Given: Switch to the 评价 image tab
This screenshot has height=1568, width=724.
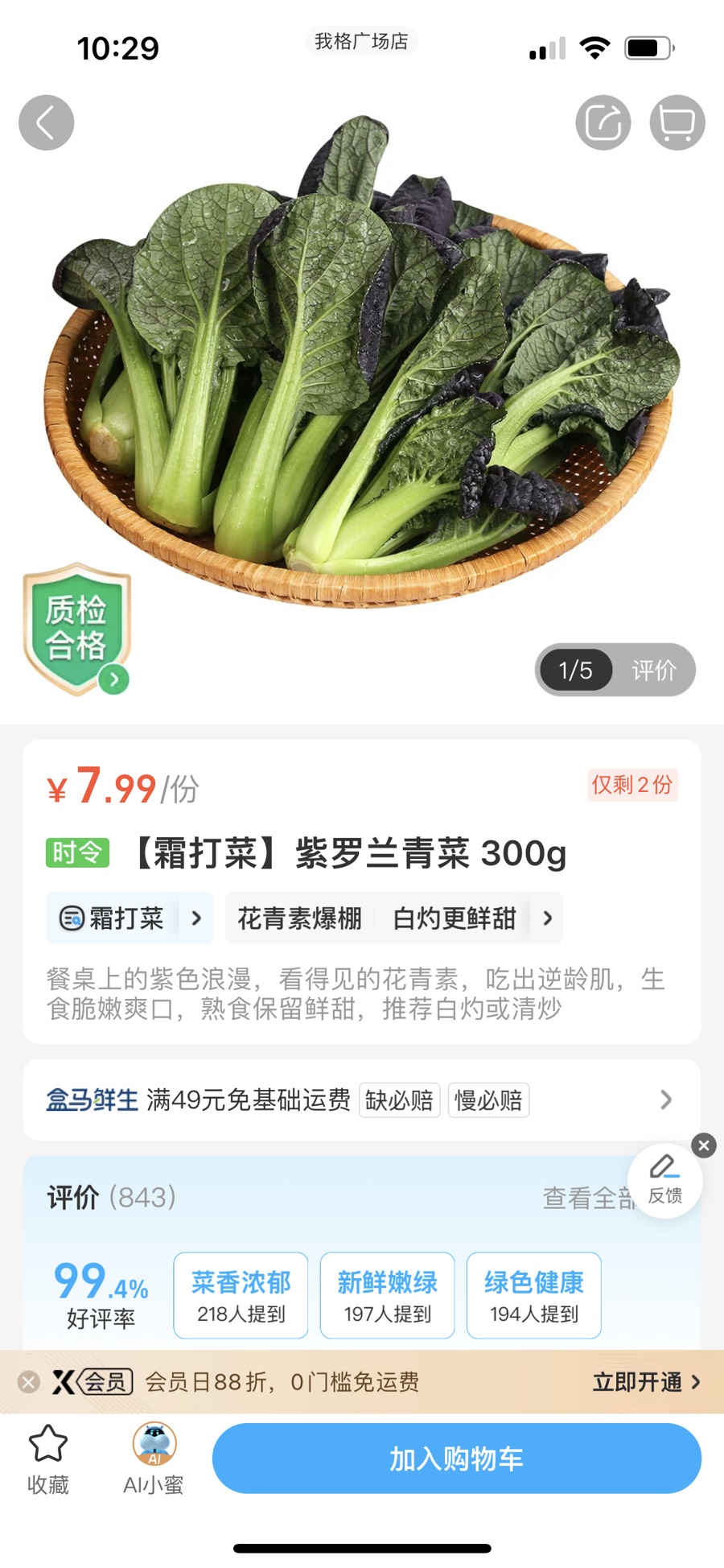Looking at the screenshot, I should [x=653, y=670].
